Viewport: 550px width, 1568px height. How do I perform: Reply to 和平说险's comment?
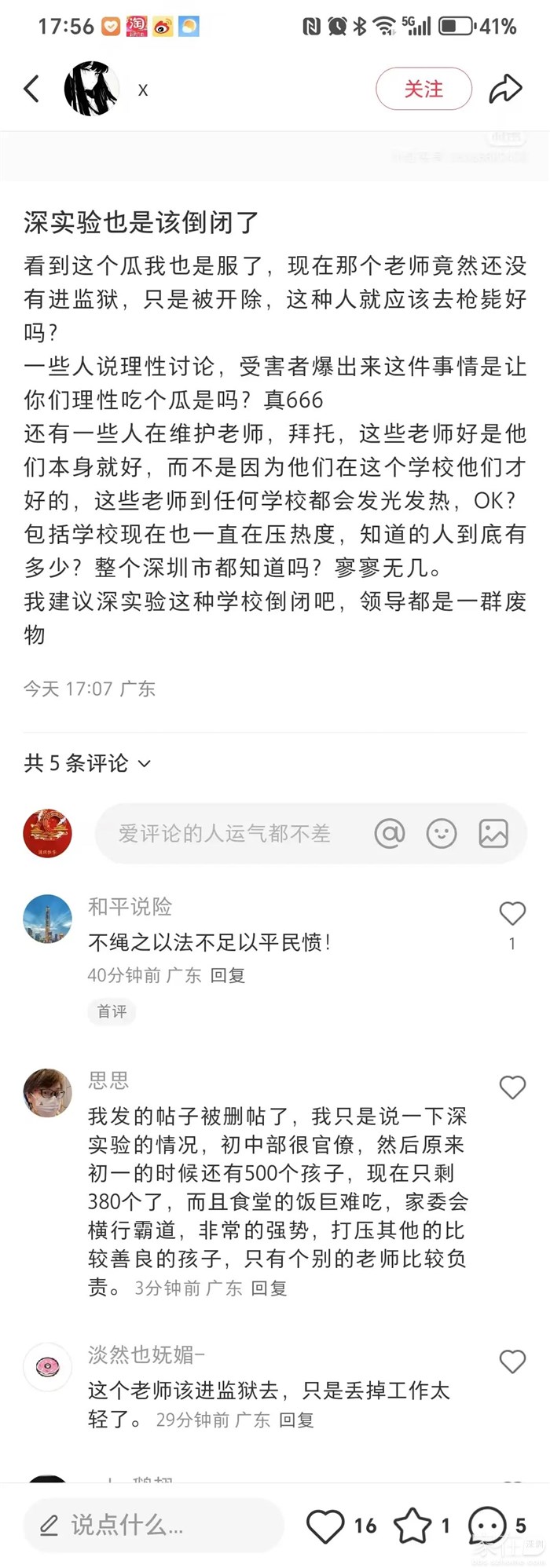click(x=228, y=975)
